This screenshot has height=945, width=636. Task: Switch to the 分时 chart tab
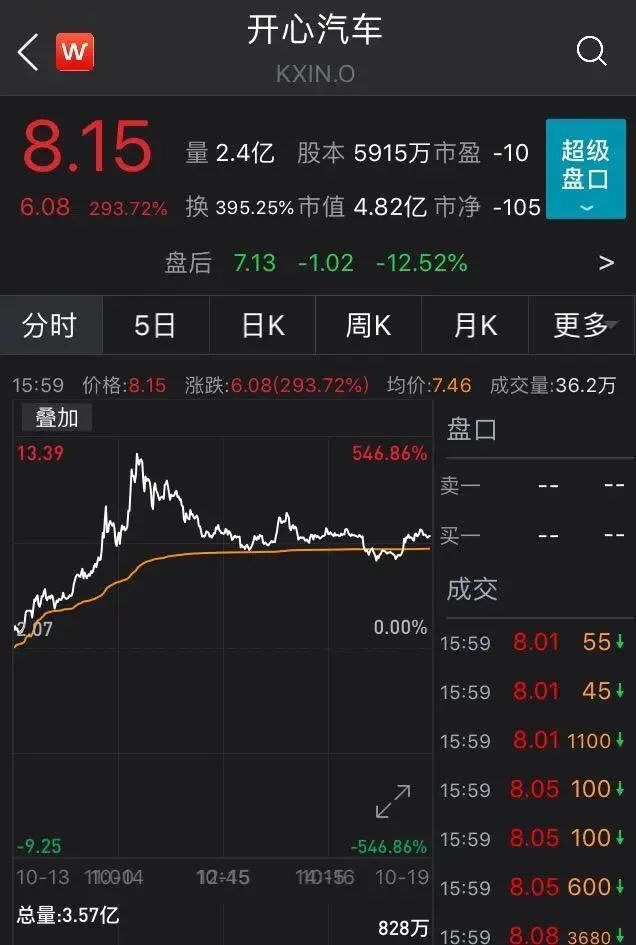click(x=50, y=325)
